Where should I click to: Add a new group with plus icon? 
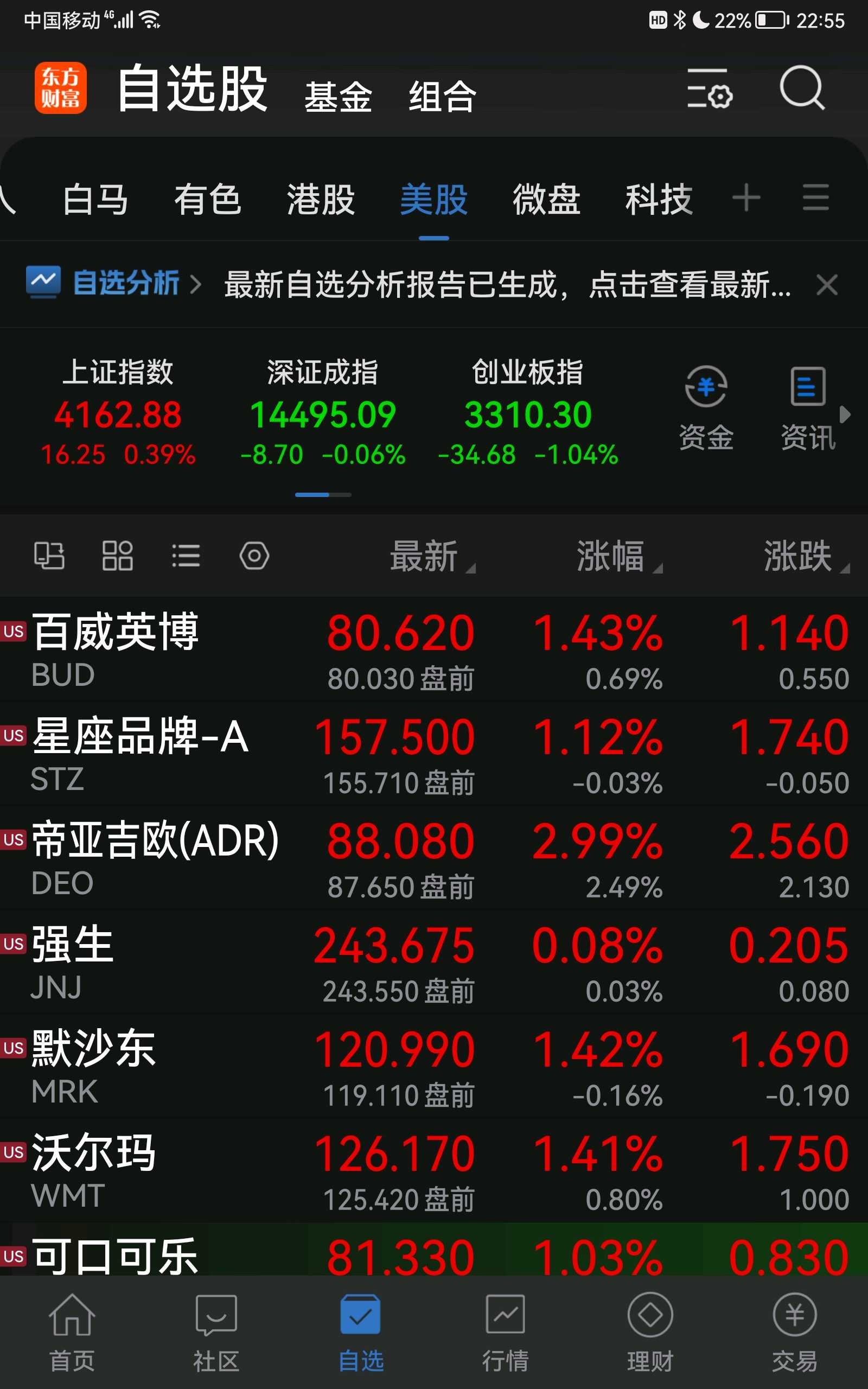click(746, 198)
